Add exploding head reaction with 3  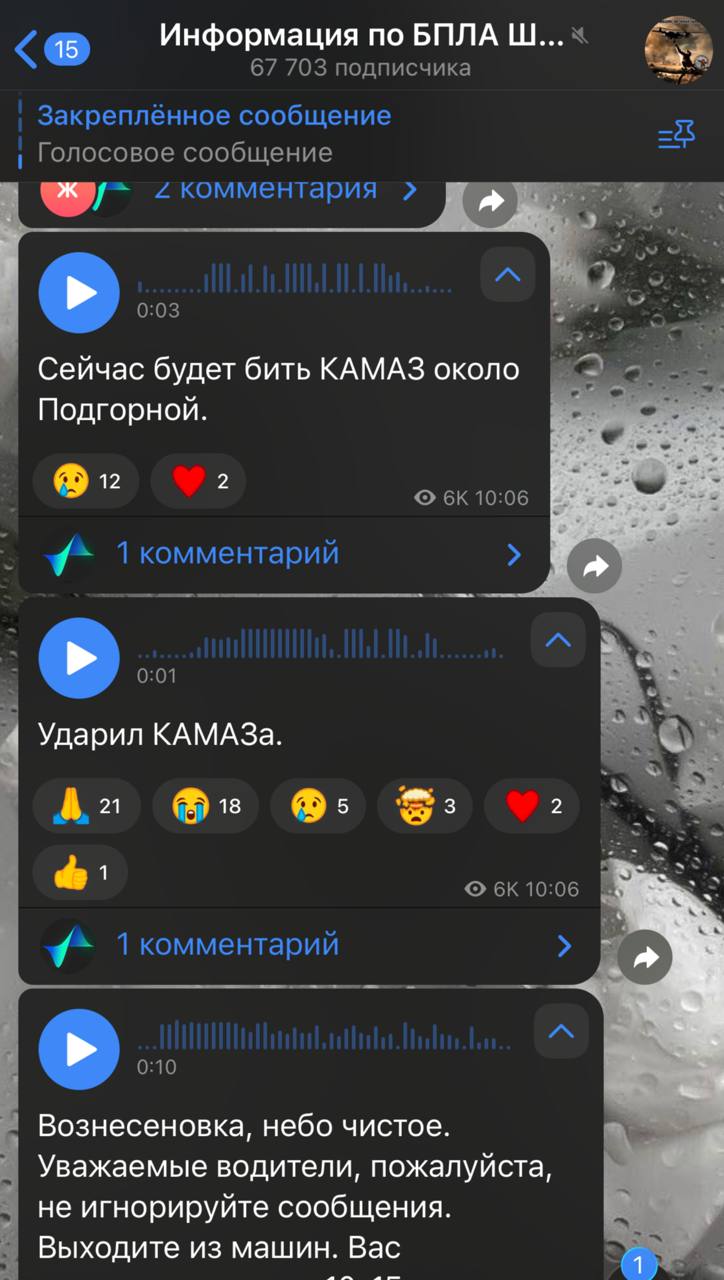[x=424, y=806]
